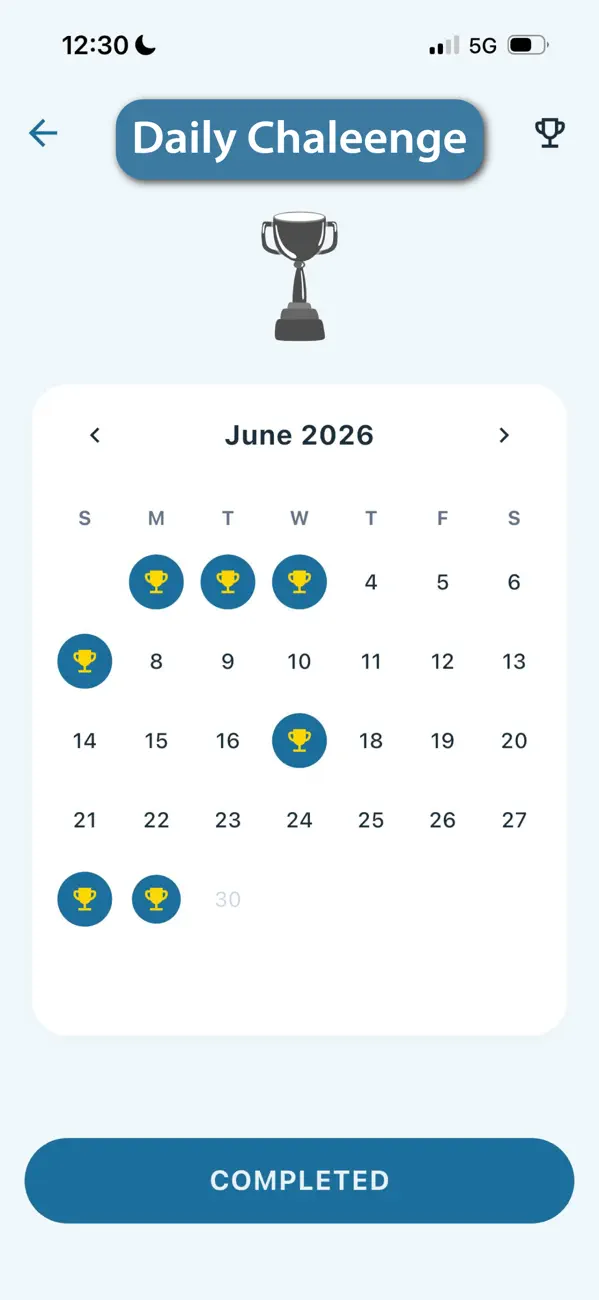Image resolution: width=599 pixels, height=1300 pixels.
Task: Open the trophy icon in the header
Action: tap(549, 133)
